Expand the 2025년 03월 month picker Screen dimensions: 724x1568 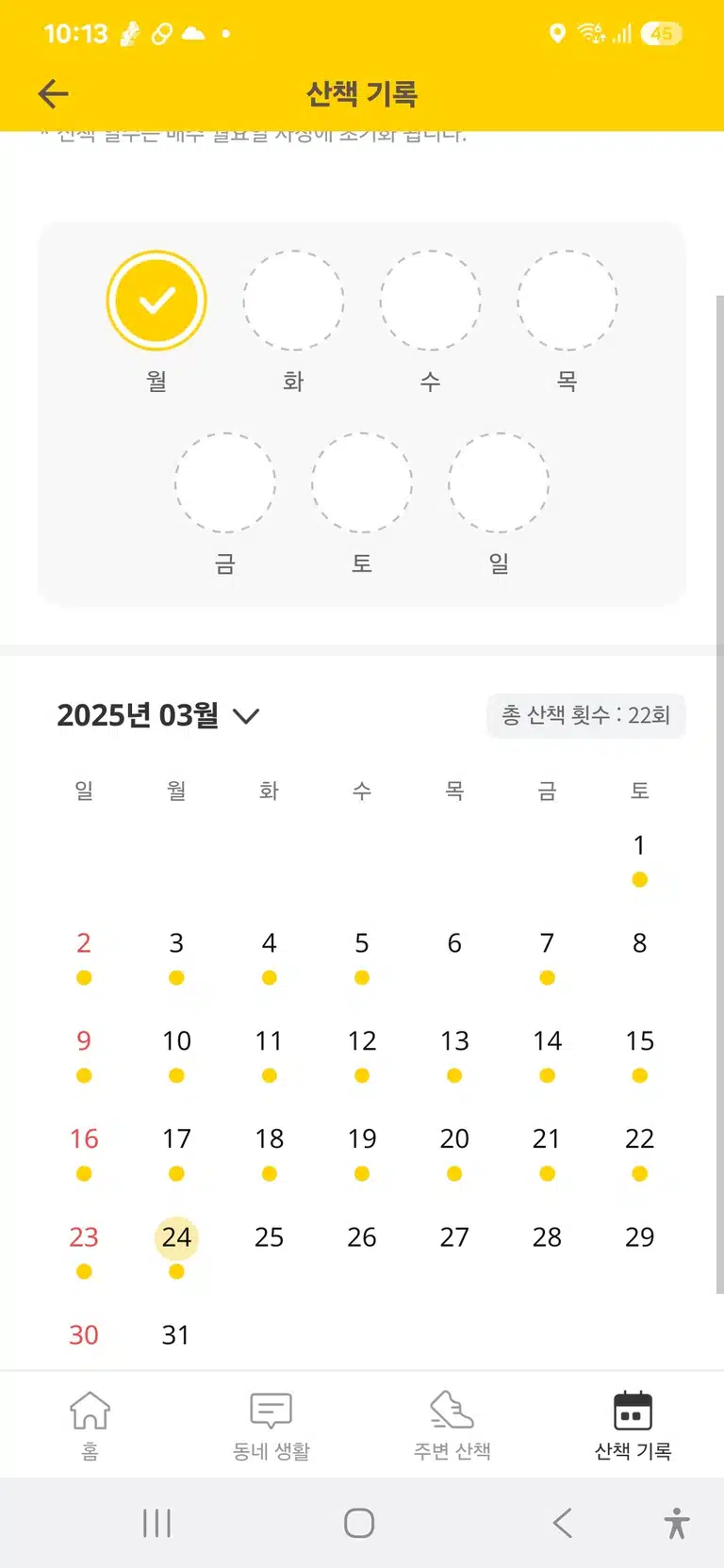coord(158,715)
